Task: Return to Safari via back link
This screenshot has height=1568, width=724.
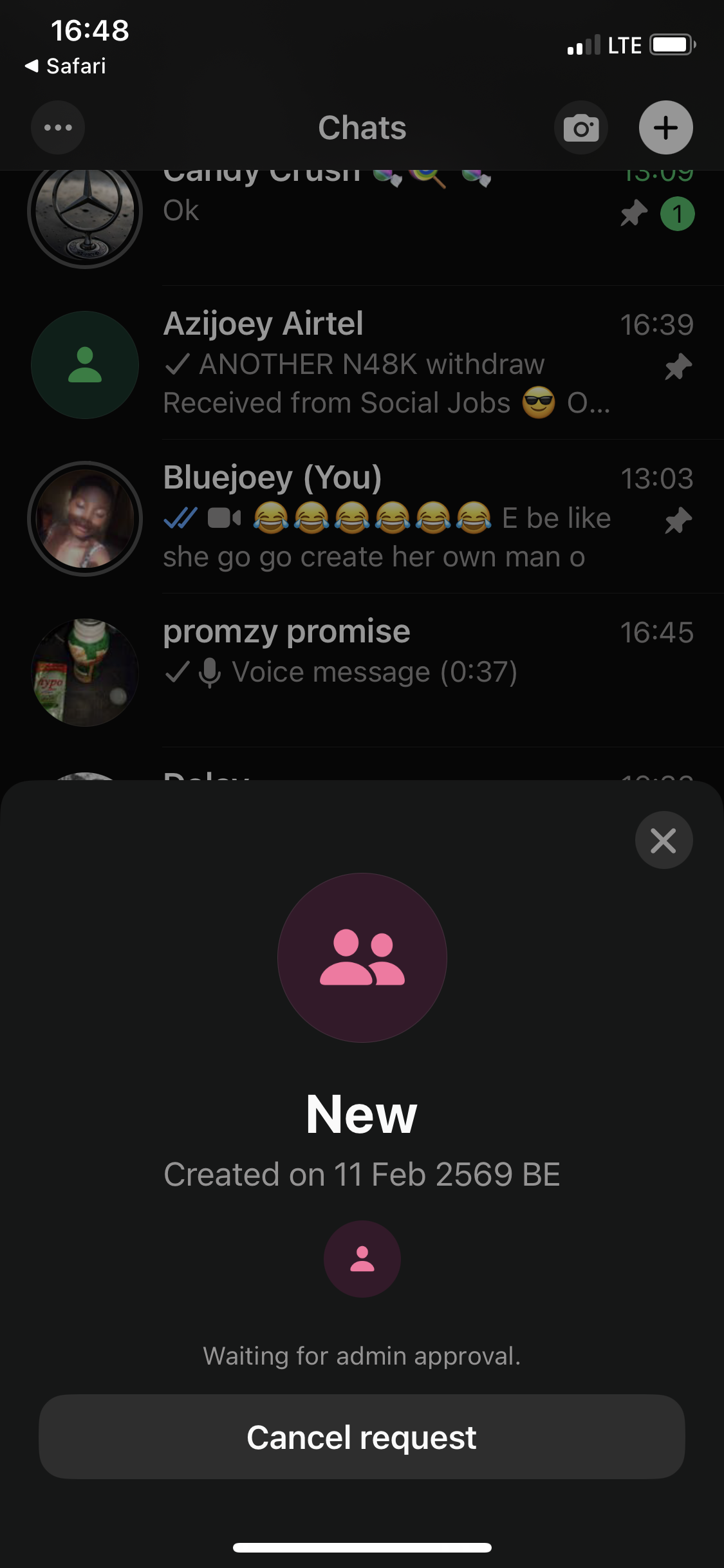Action: 66,66
